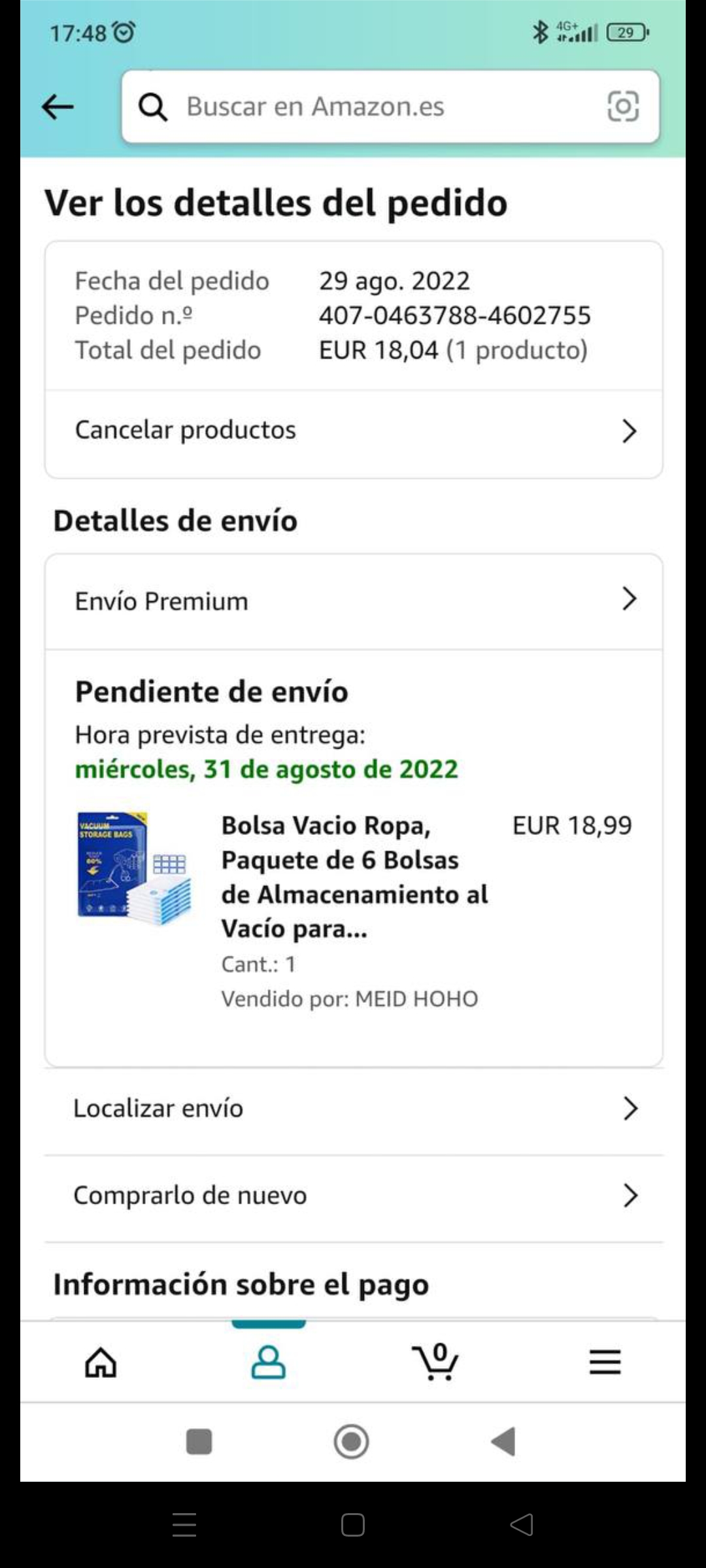Select Localizar envío to track shipment

pyautogui.click(x=353, y=1109)
